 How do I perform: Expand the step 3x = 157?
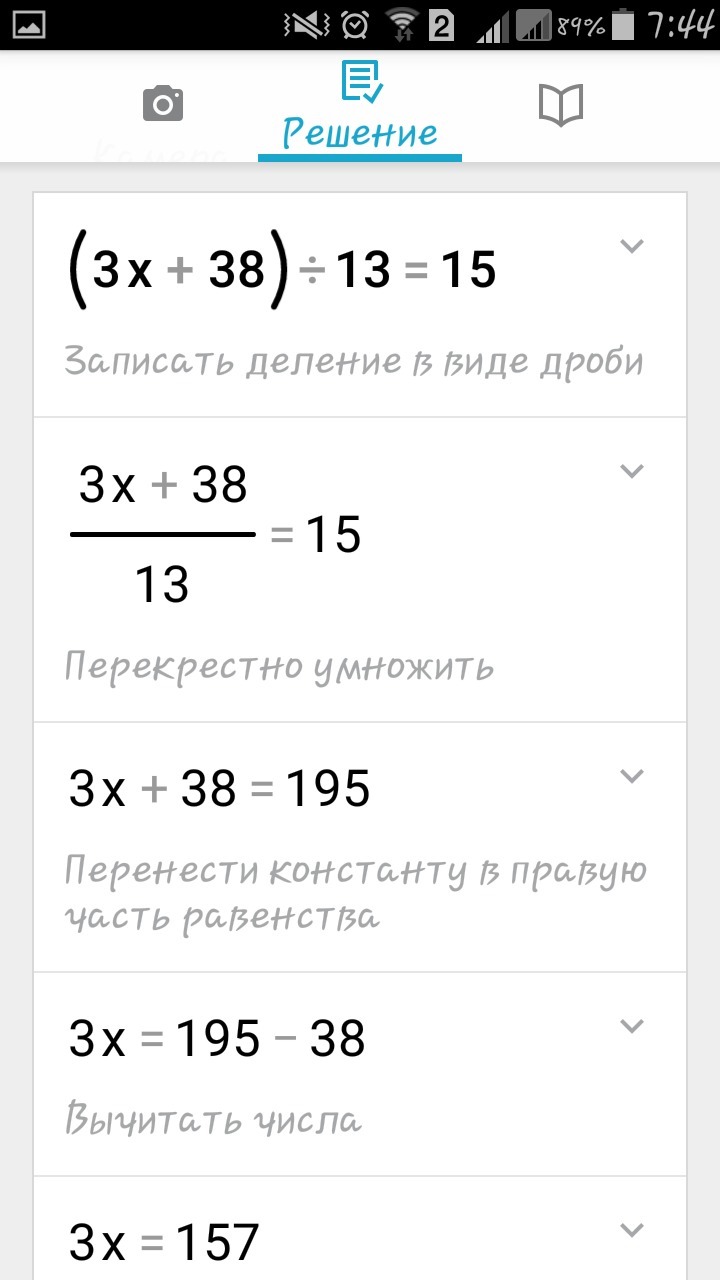point(631,1230)
